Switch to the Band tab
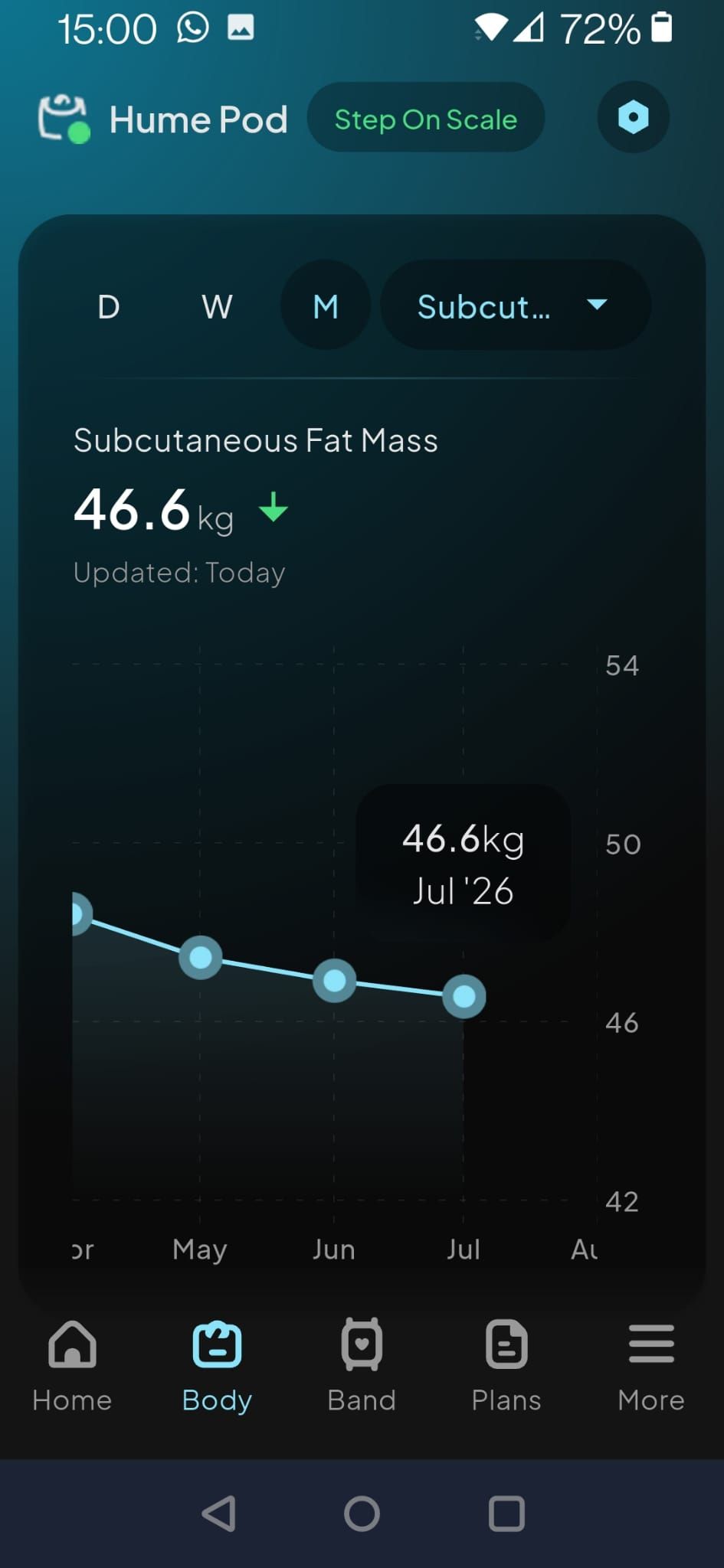Viewport: 724px width, 1568px height. [362, 1367]
